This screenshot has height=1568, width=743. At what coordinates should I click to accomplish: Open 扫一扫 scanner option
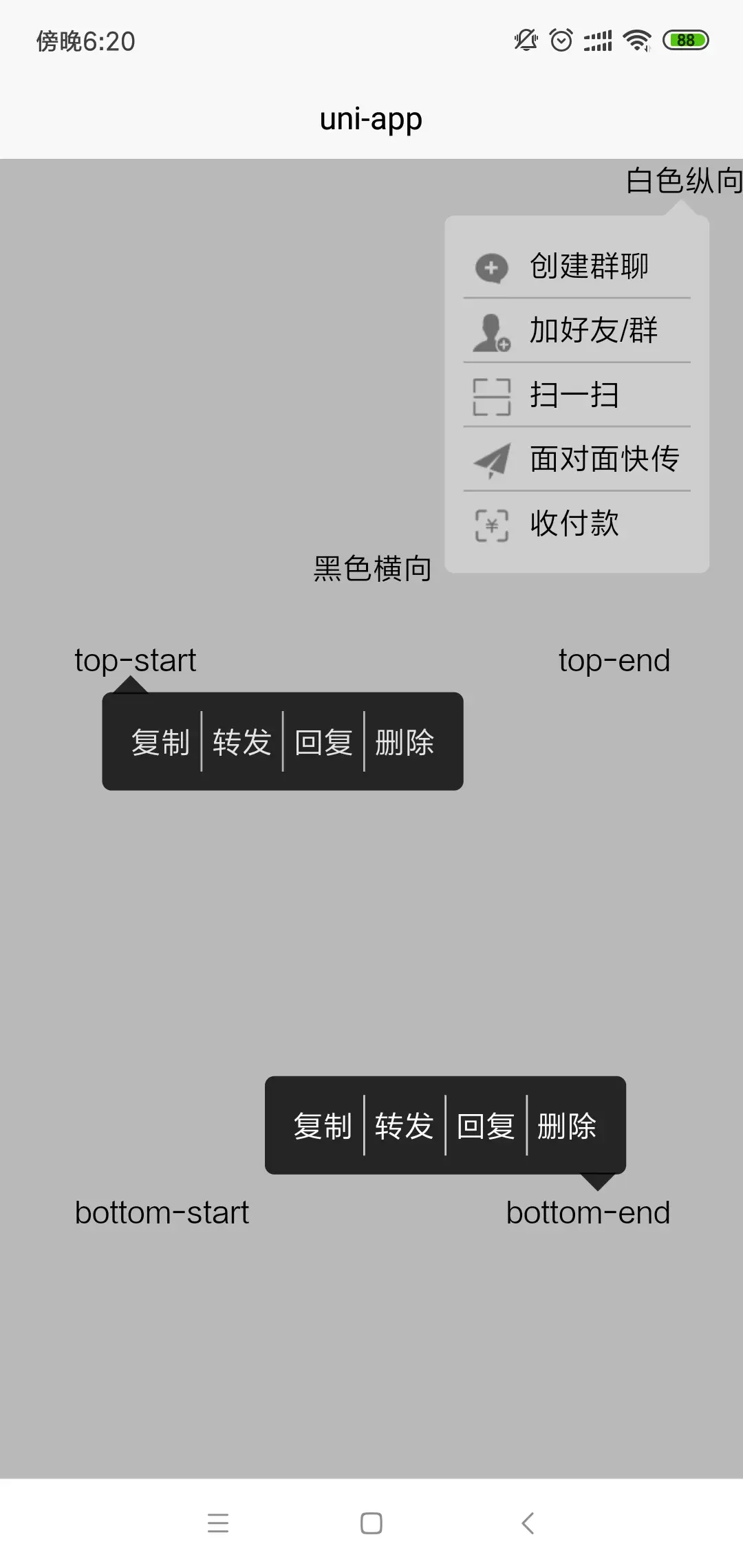tap(577, 395)
